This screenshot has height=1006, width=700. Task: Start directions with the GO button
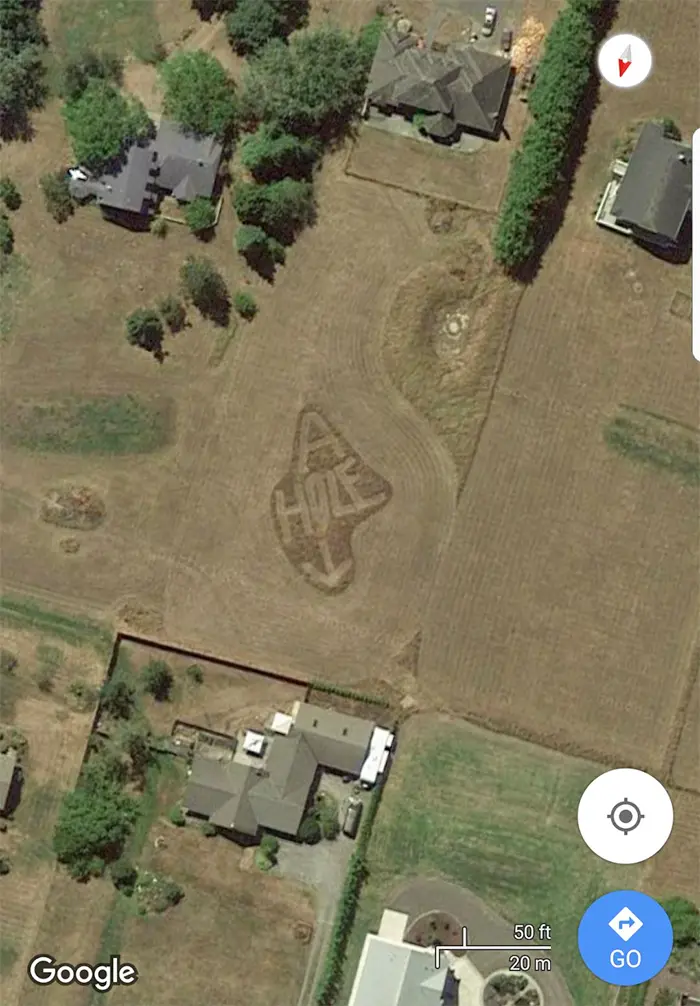625,938
